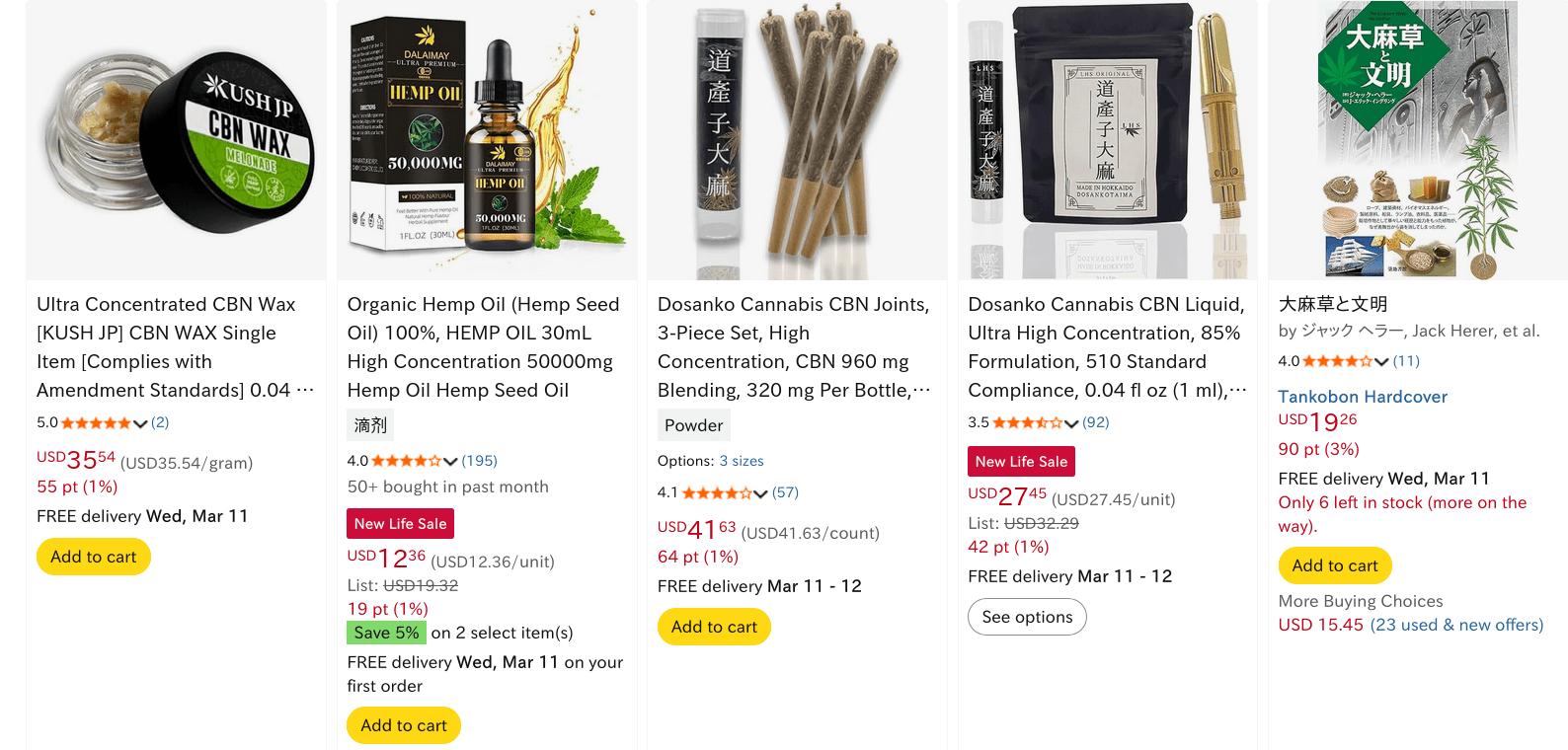View 3 sizes options for CBN Joints
Viewport: 1568px width, 750px height.
click(x=741, y=461)
